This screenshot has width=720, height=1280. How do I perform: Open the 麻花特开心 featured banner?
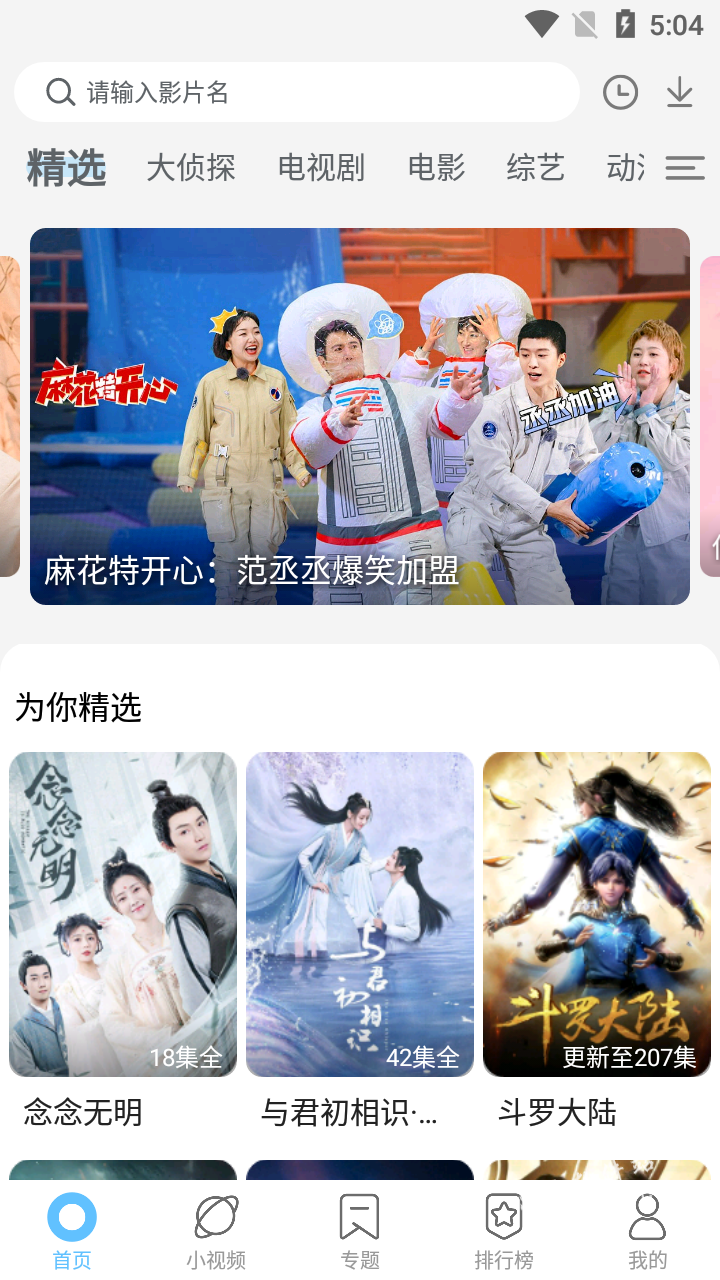pos(360,416)
